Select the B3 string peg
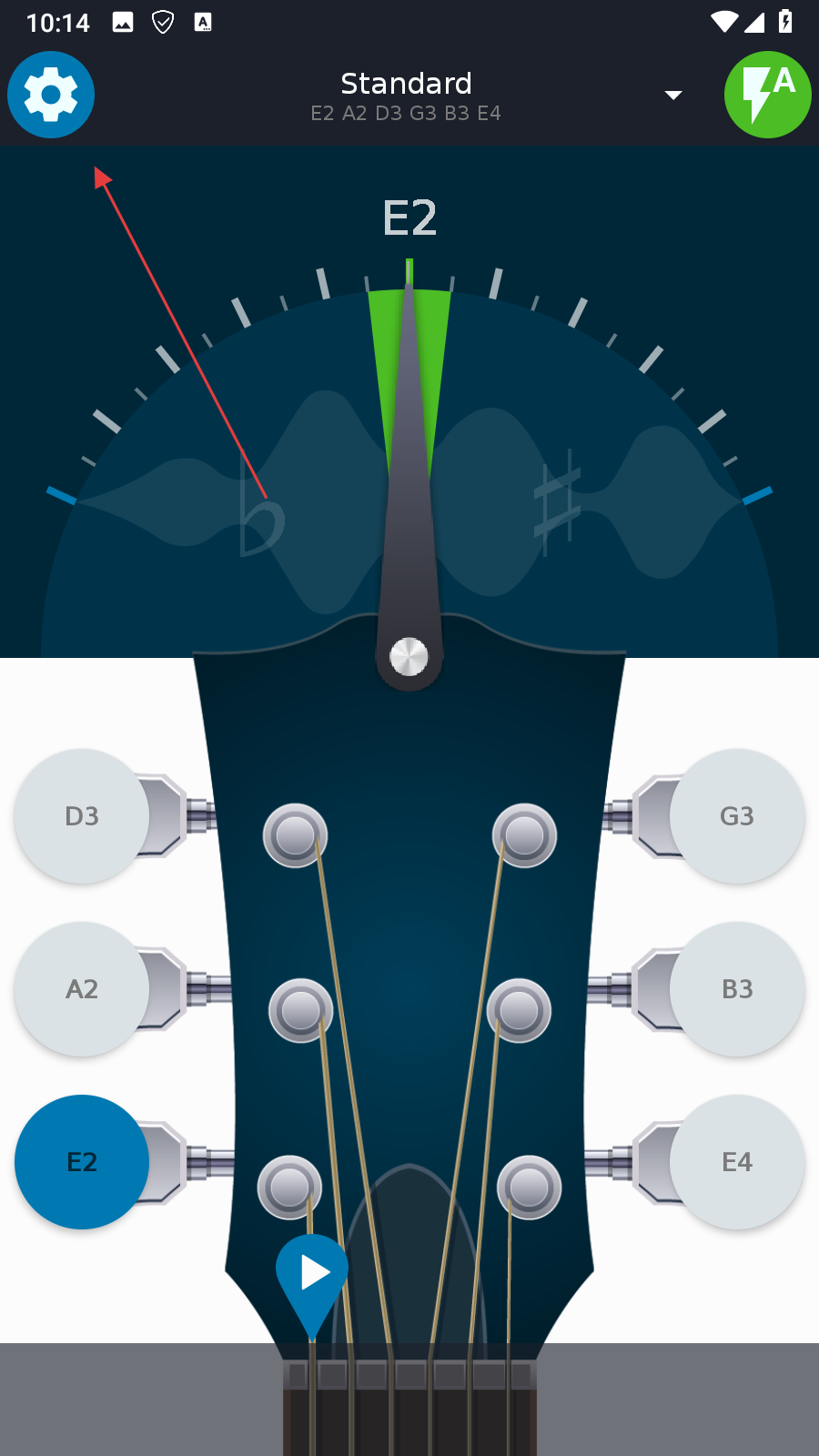This screenshot has height=1456, width=819. (x=737, y=989)
